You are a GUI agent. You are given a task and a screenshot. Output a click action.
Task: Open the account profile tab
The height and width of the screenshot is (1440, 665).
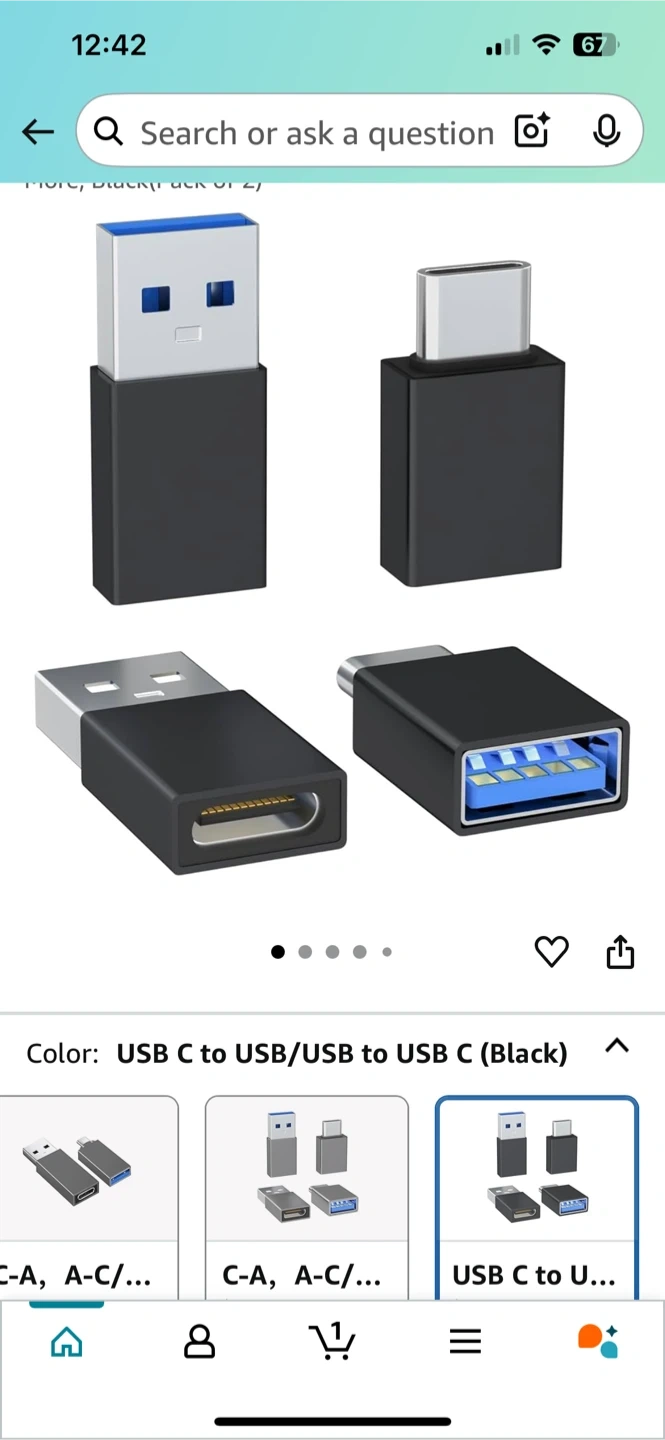(200, 1342)
